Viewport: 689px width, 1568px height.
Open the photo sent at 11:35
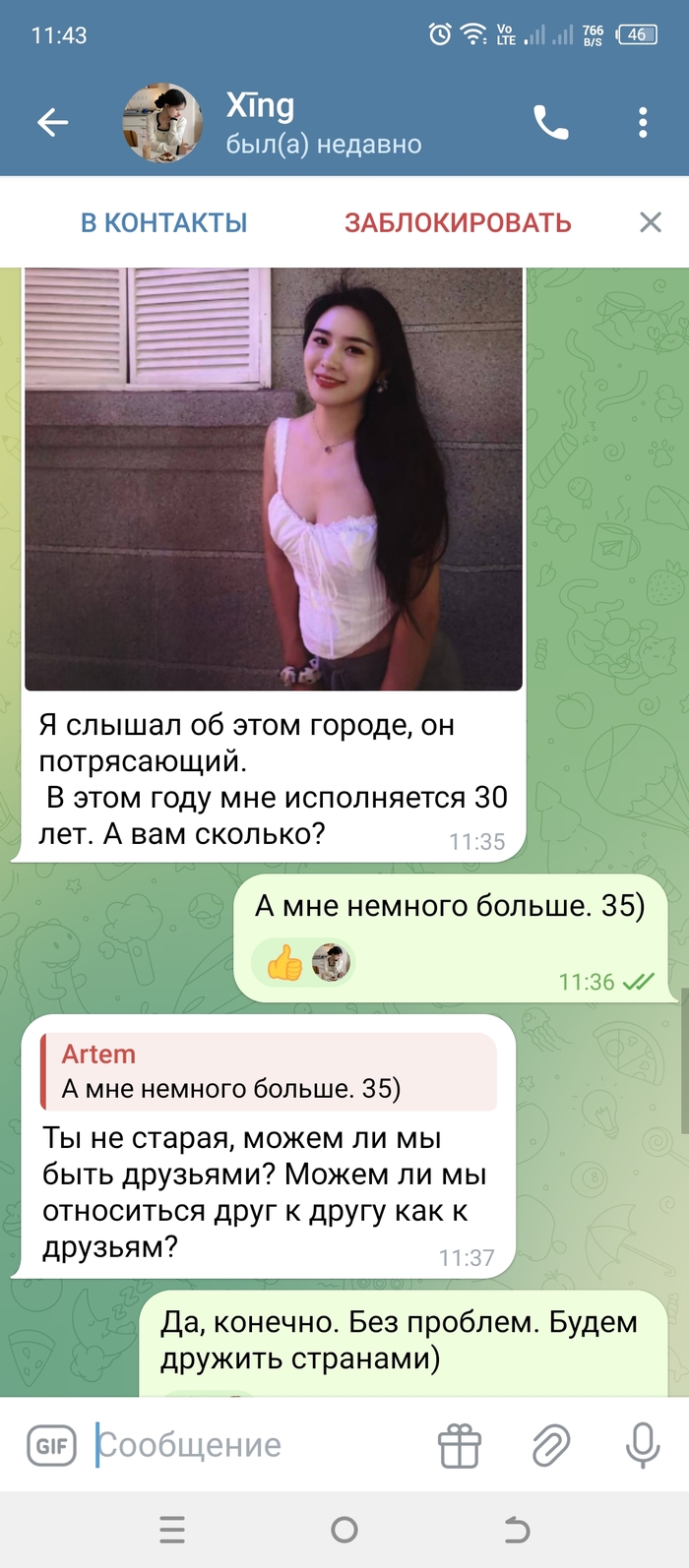click(273, 479)
